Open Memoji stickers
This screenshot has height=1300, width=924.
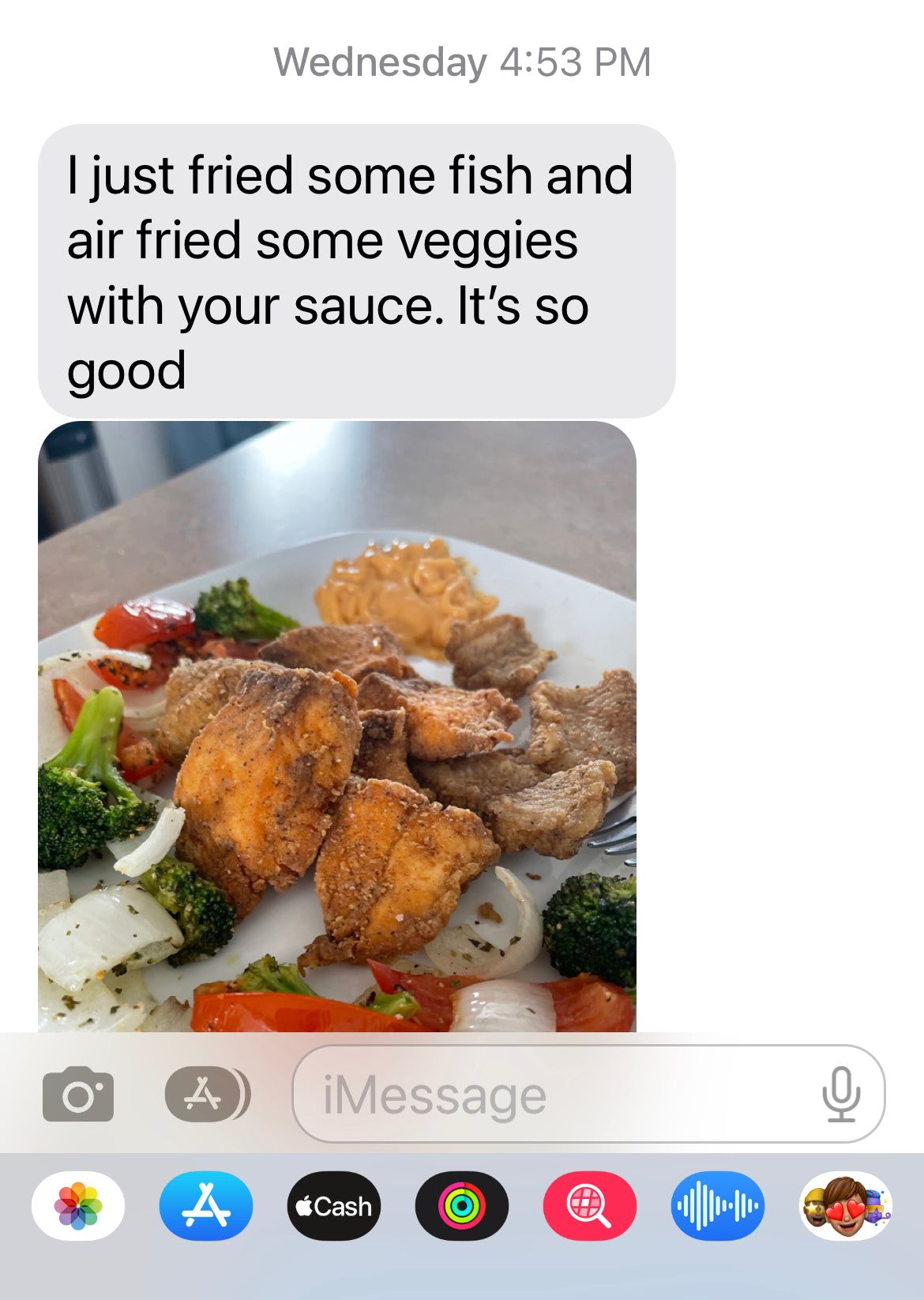tap(846, 1206)
